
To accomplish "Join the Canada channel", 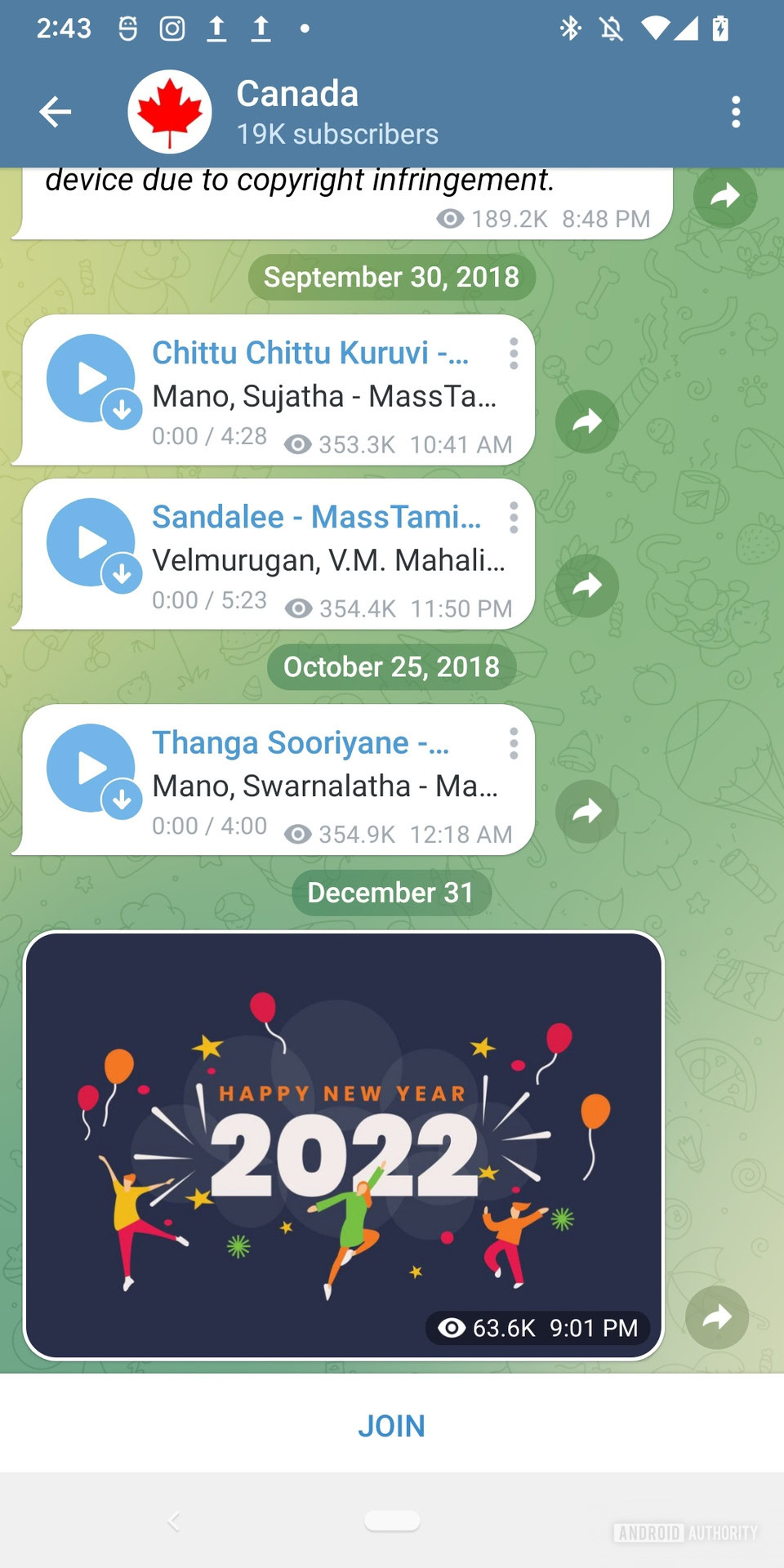I will point(392,1426).
